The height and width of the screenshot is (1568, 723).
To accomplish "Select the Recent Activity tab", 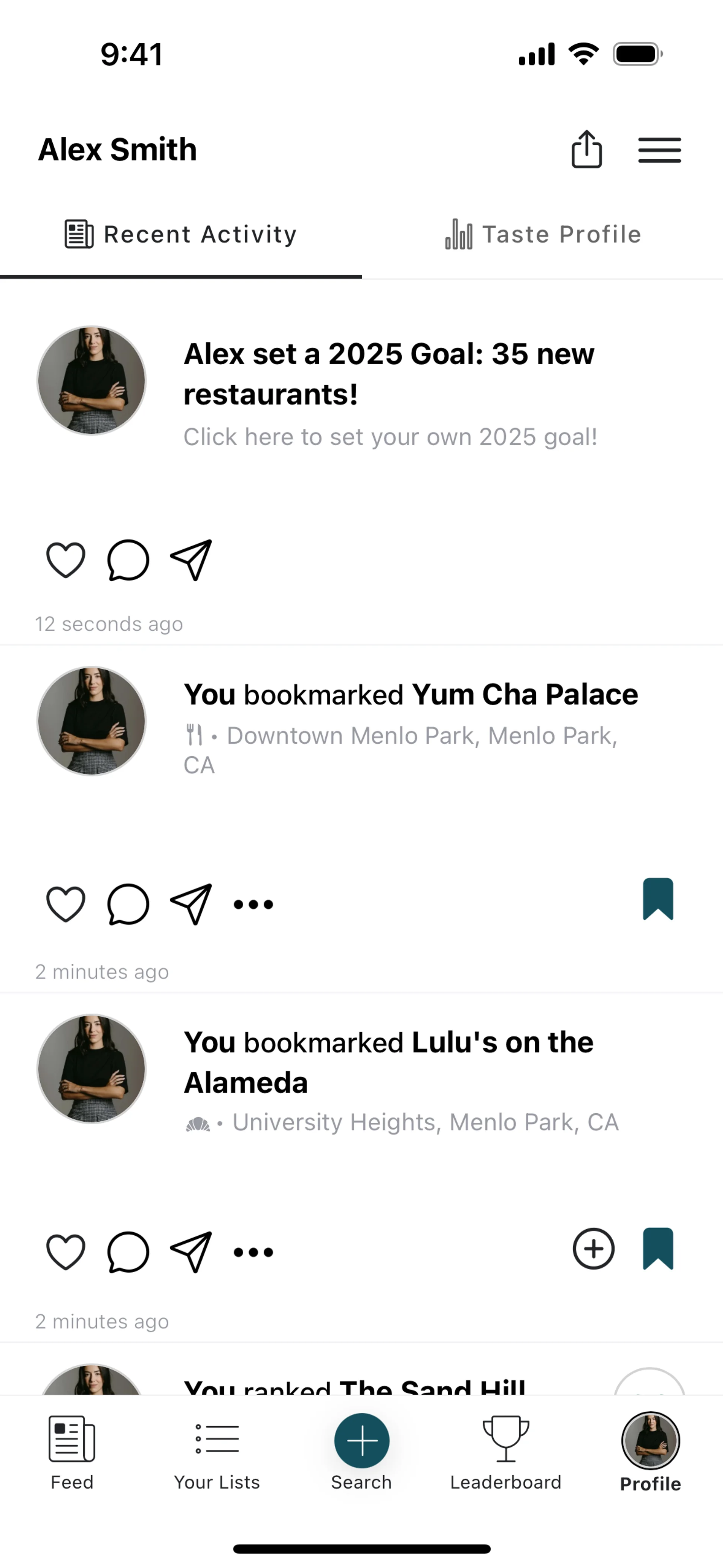I will point(181,234).
